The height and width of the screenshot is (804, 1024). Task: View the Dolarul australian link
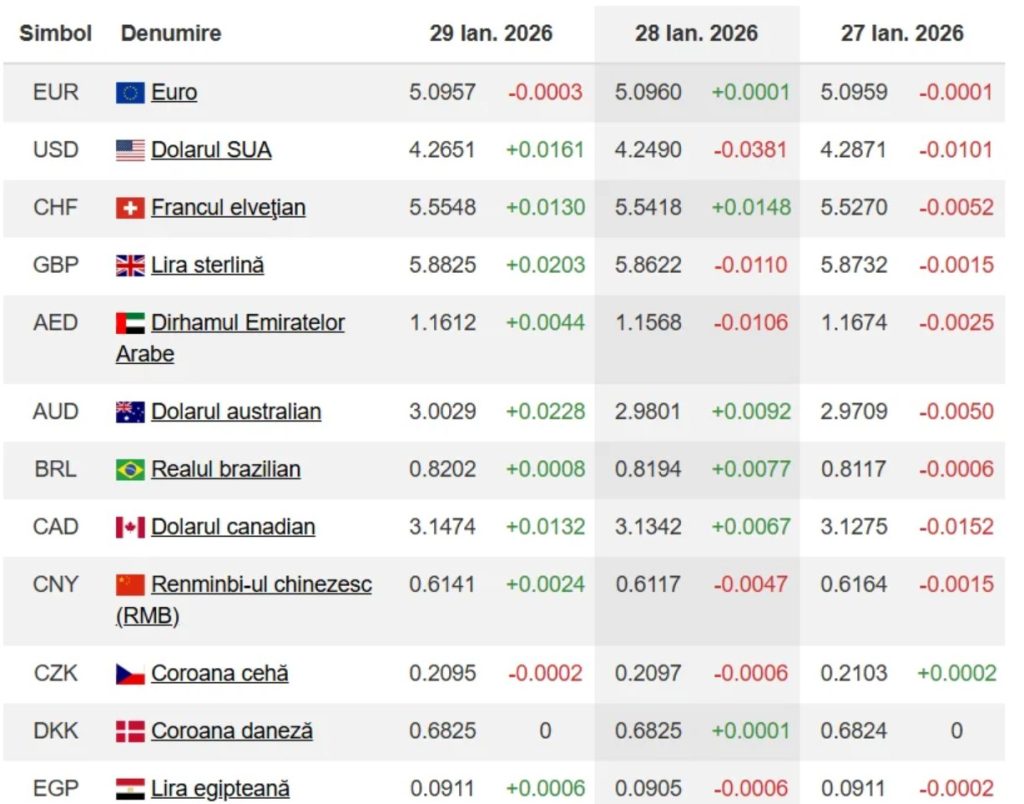click(x=236, y=412)
